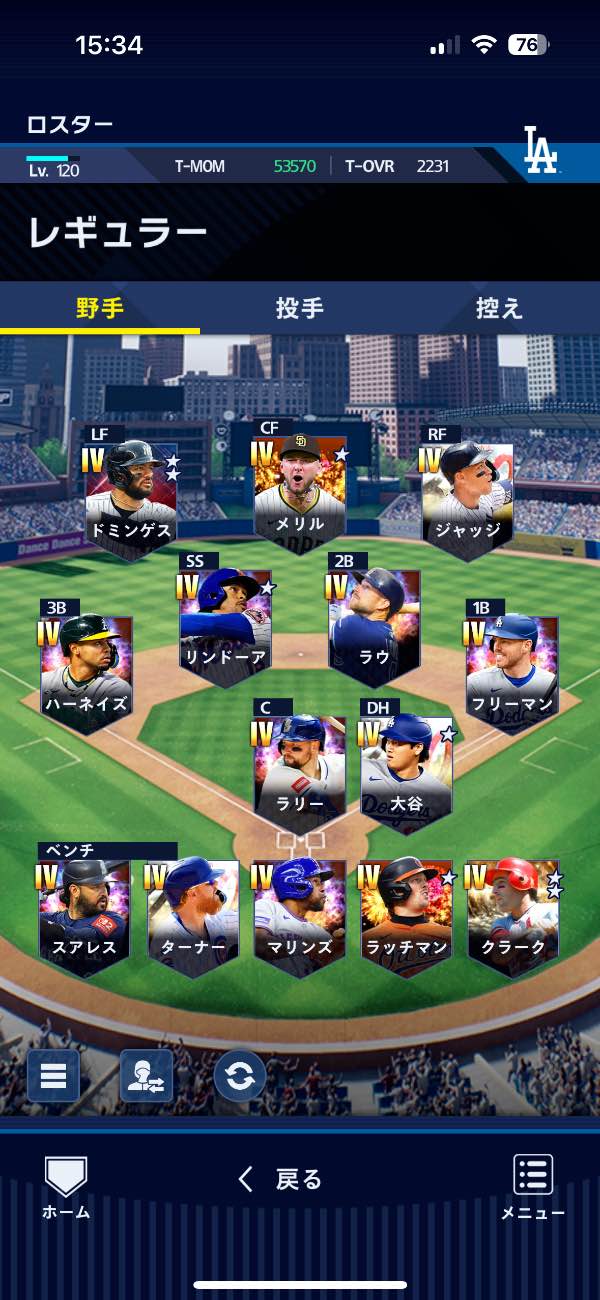Open LF player ドミンゲス card
Screen dimensions: 600x1300
pos(131,495)
